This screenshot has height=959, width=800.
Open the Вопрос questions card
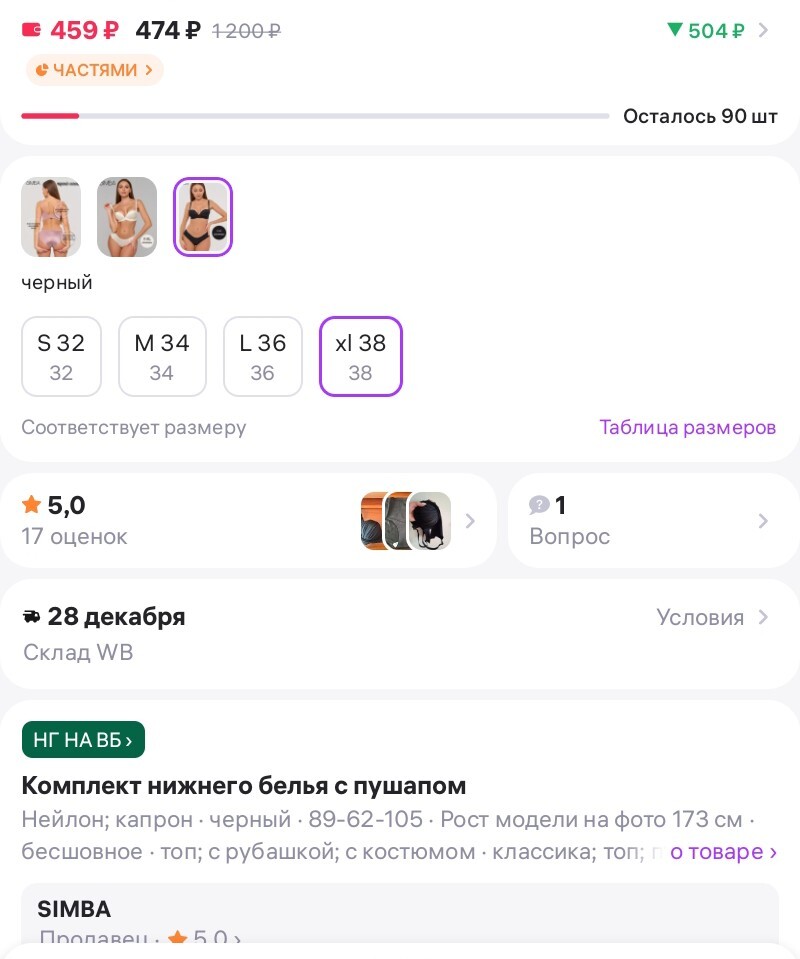tap(653, 520)
